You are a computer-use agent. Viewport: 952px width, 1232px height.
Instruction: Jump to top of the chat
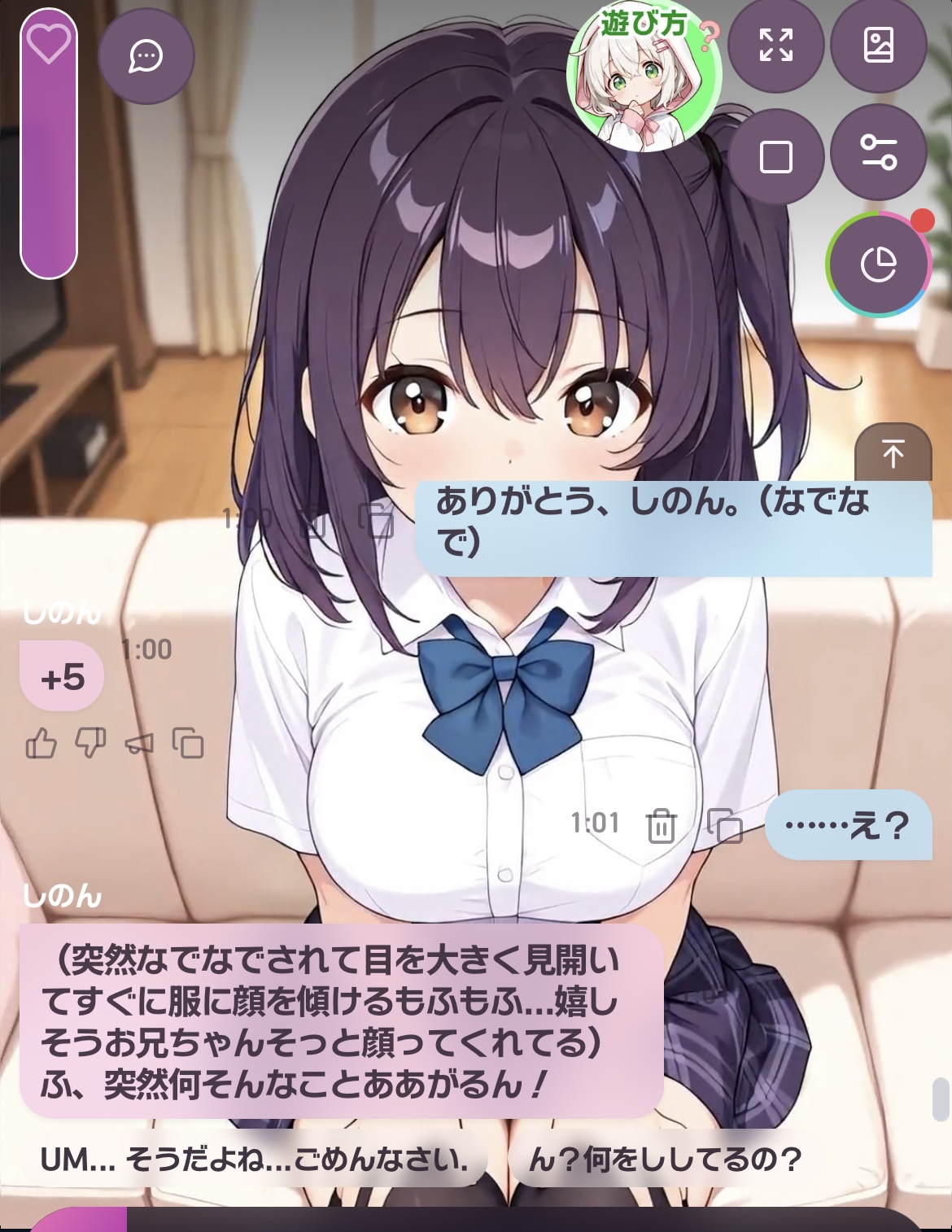[893, 453]
